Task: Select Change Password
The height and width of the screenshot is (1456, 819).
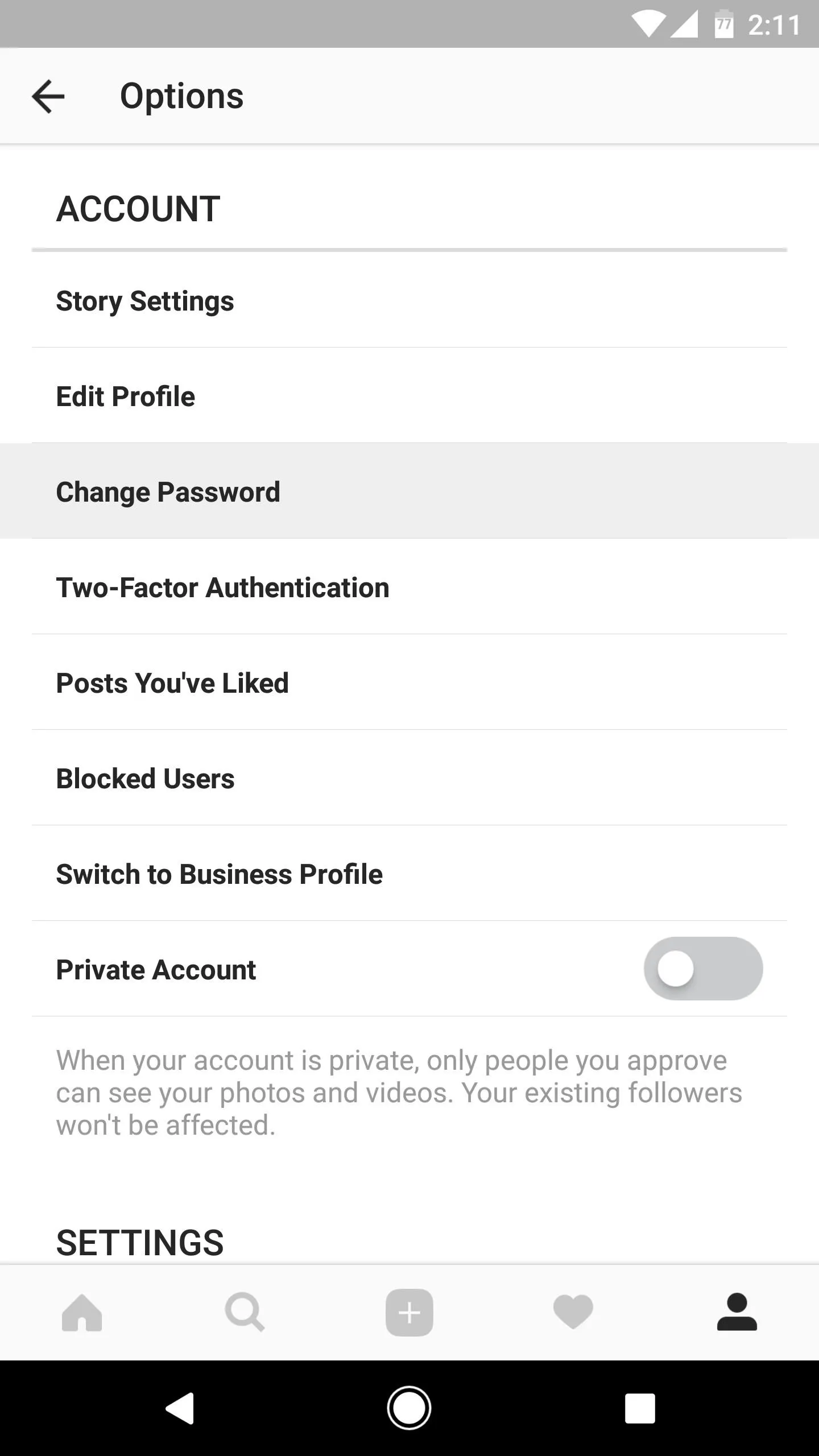Action: point(409,491)
